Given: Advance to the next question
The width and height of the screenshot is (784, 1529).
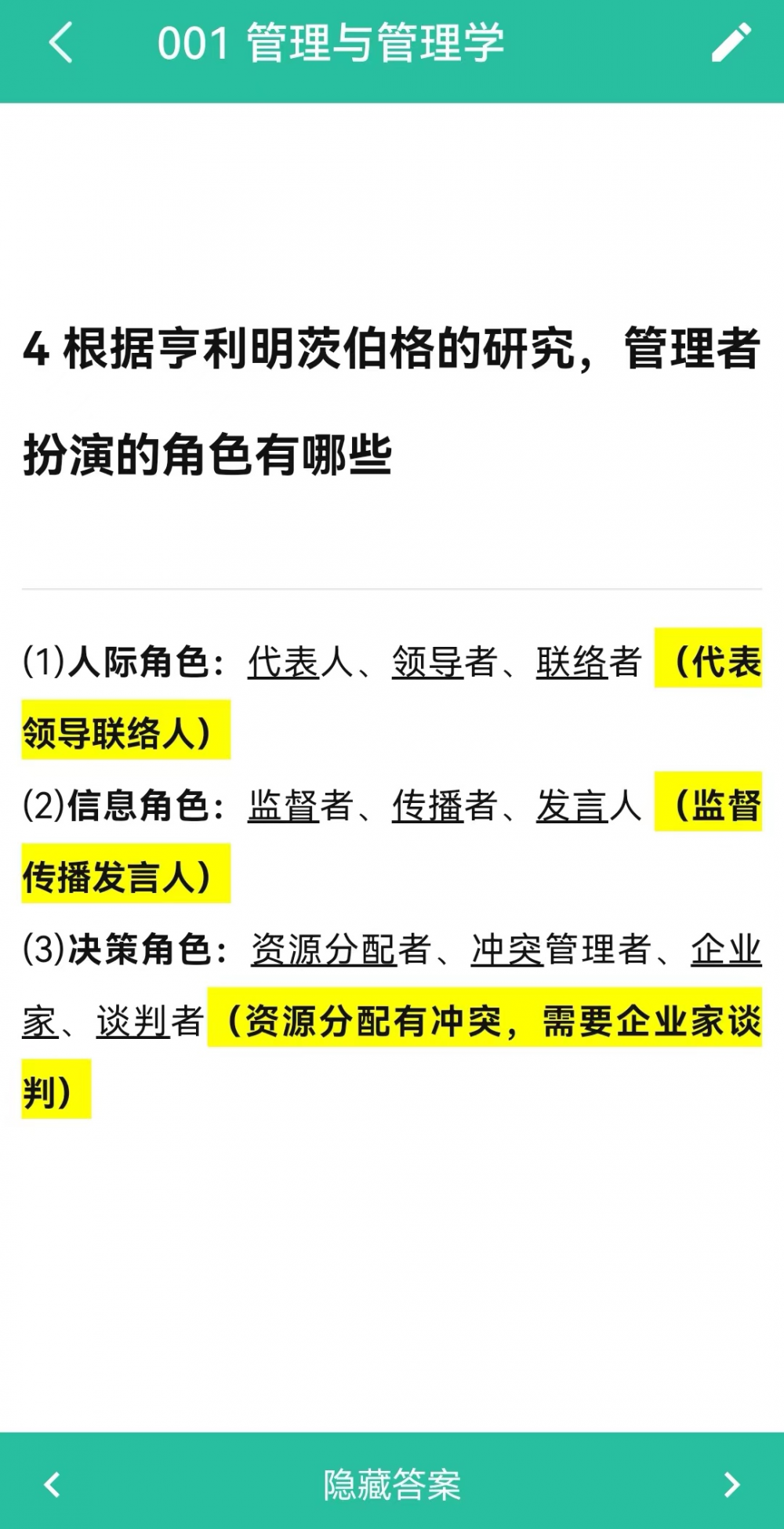Looking at the screenshot, I should (x=731, y=1484).
